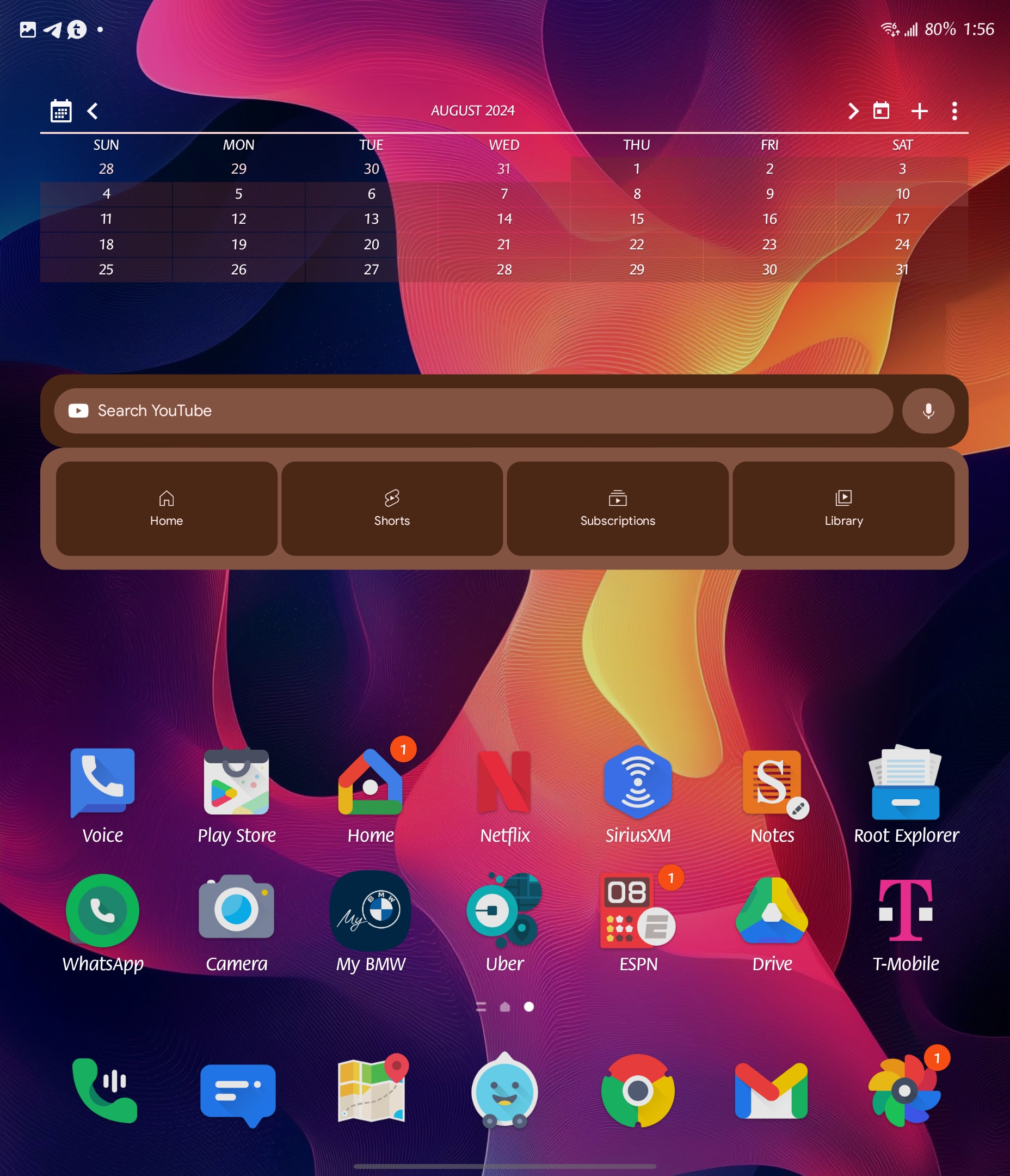Start YouTube voice search with microphone
Screen dimensions: 1010x1176
tap(928, 411)
